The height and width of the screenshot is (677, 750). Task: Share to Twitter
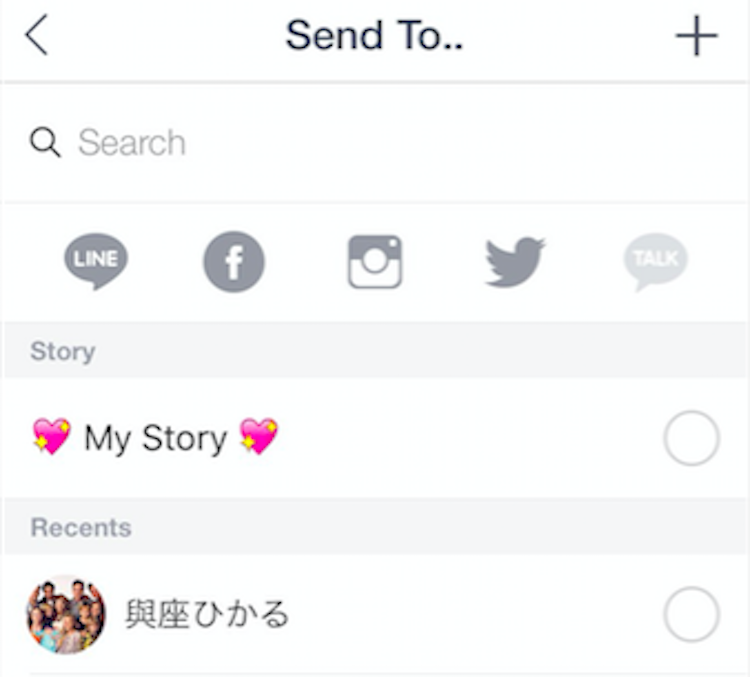(x=515, y=262)
